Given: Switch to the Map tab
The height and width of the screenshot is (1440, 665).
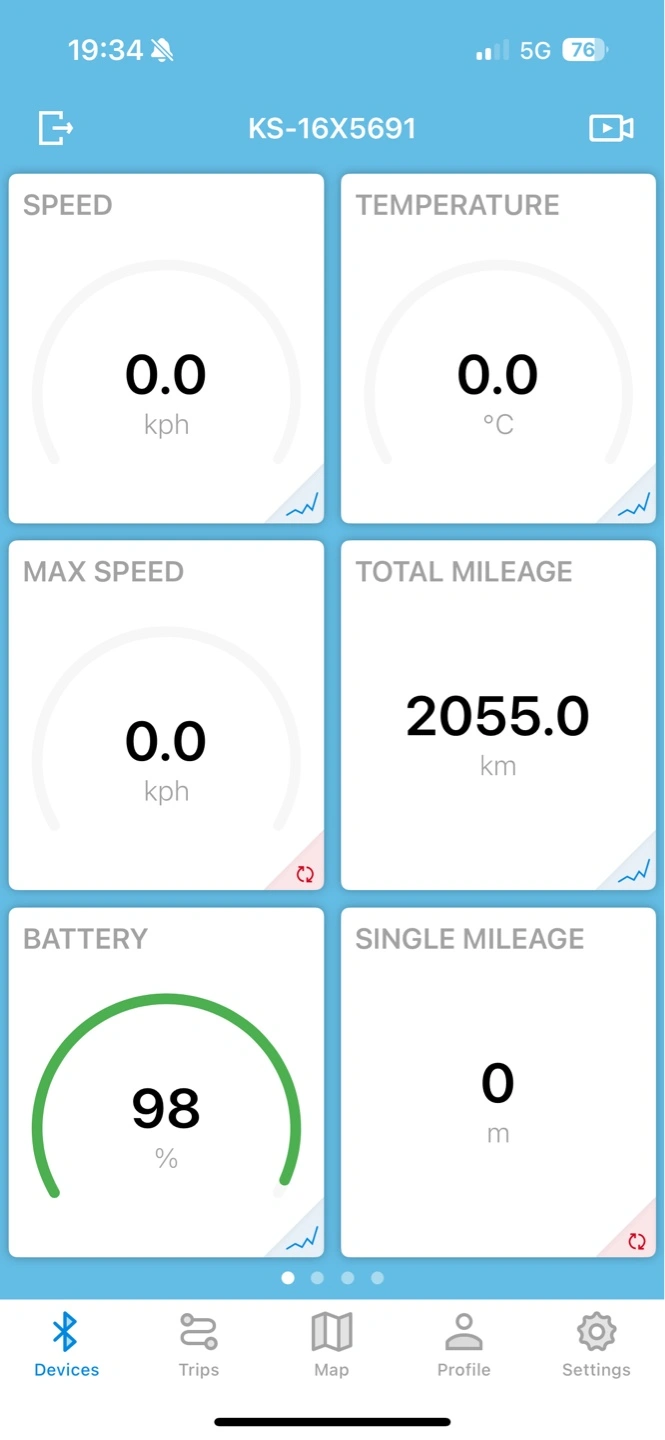Looking at the screenshot, I should (332, 1346).
